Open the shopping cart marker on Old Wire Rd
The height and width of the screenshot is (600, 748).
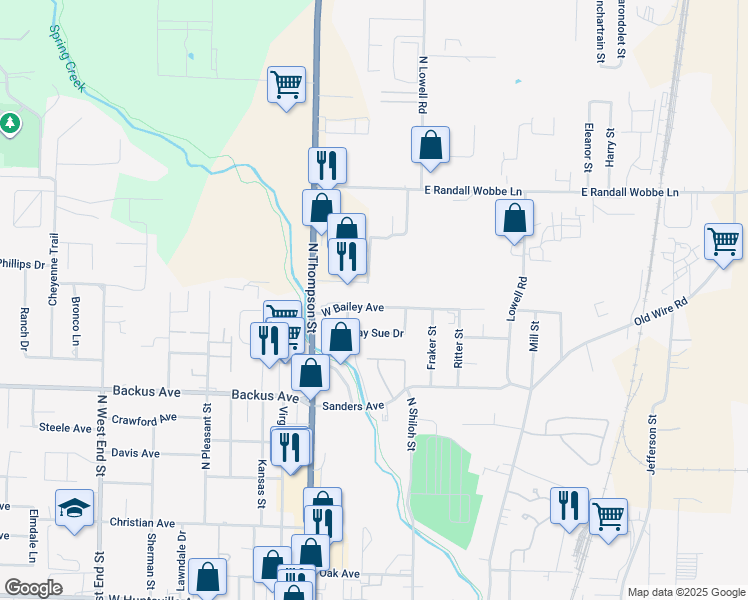(x=723, y=245)
